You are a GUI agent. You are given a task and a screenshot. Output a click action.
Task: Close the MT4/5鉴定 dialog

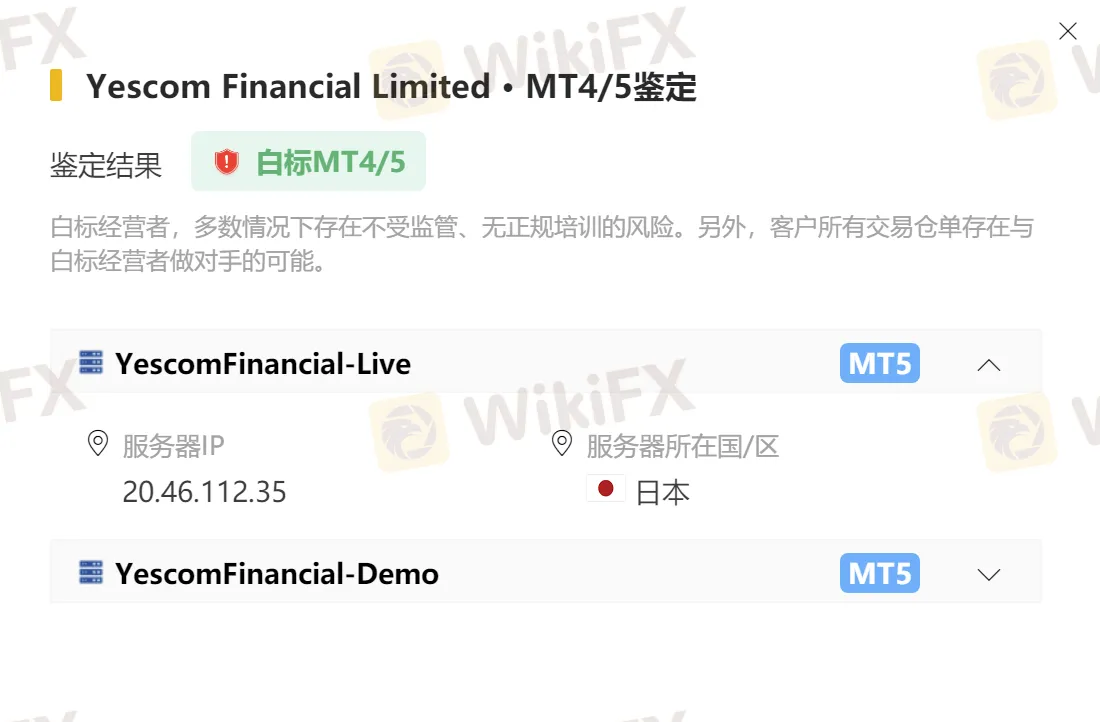pos(1067,31)
